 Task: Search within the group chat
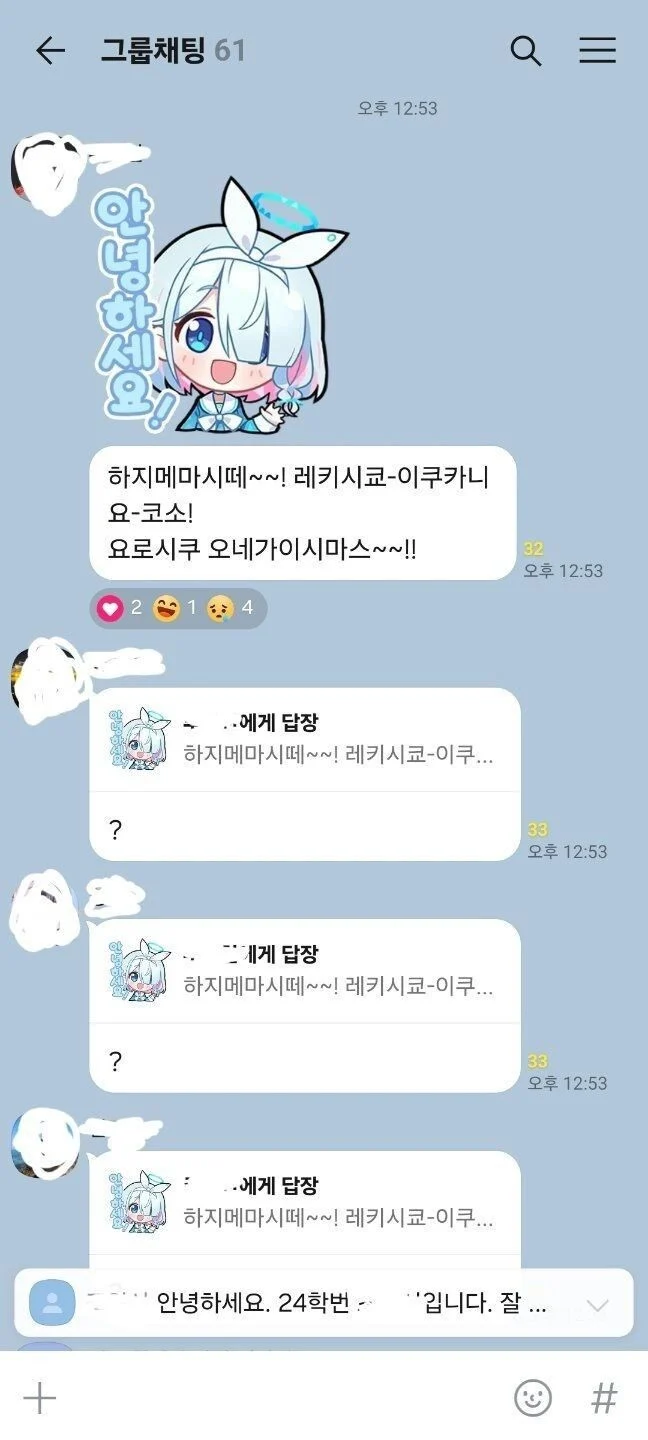[x=526, y=51]
